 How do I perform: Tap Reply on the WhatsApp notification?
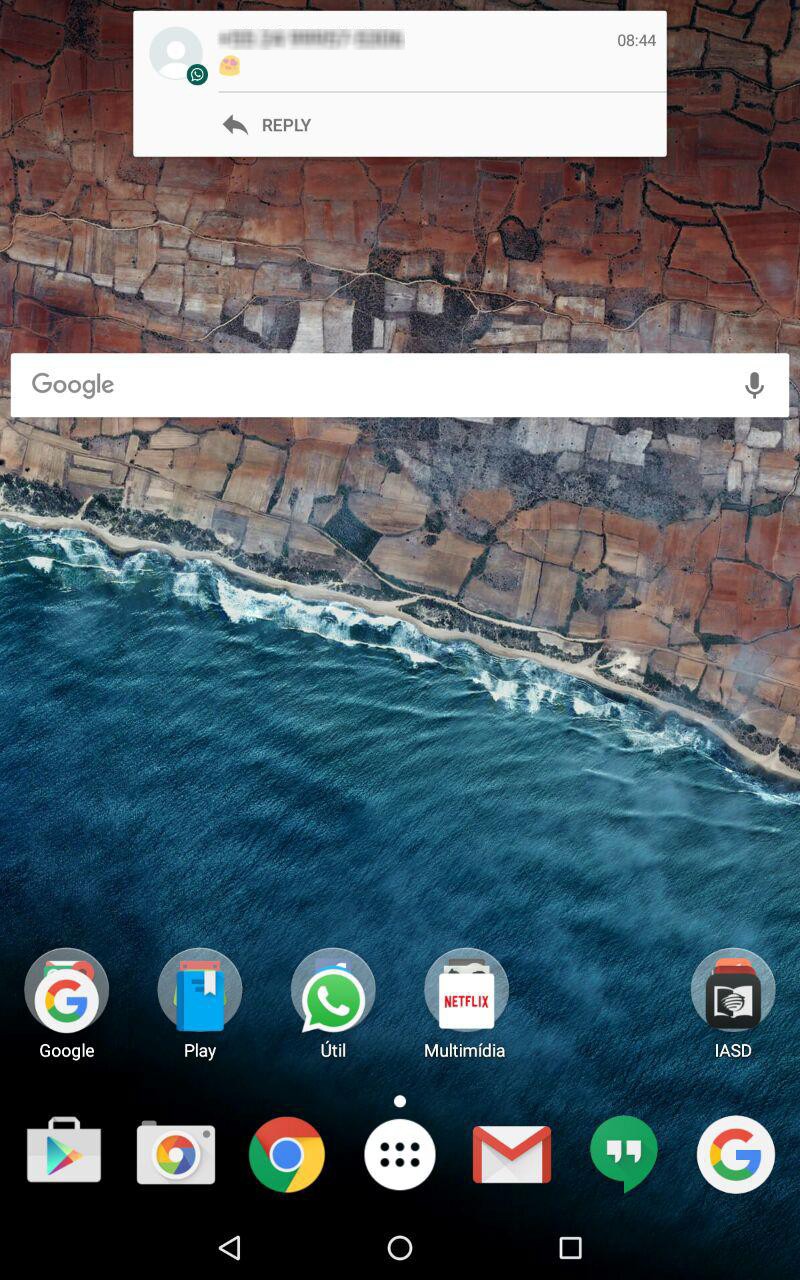(x=267, y=125)
